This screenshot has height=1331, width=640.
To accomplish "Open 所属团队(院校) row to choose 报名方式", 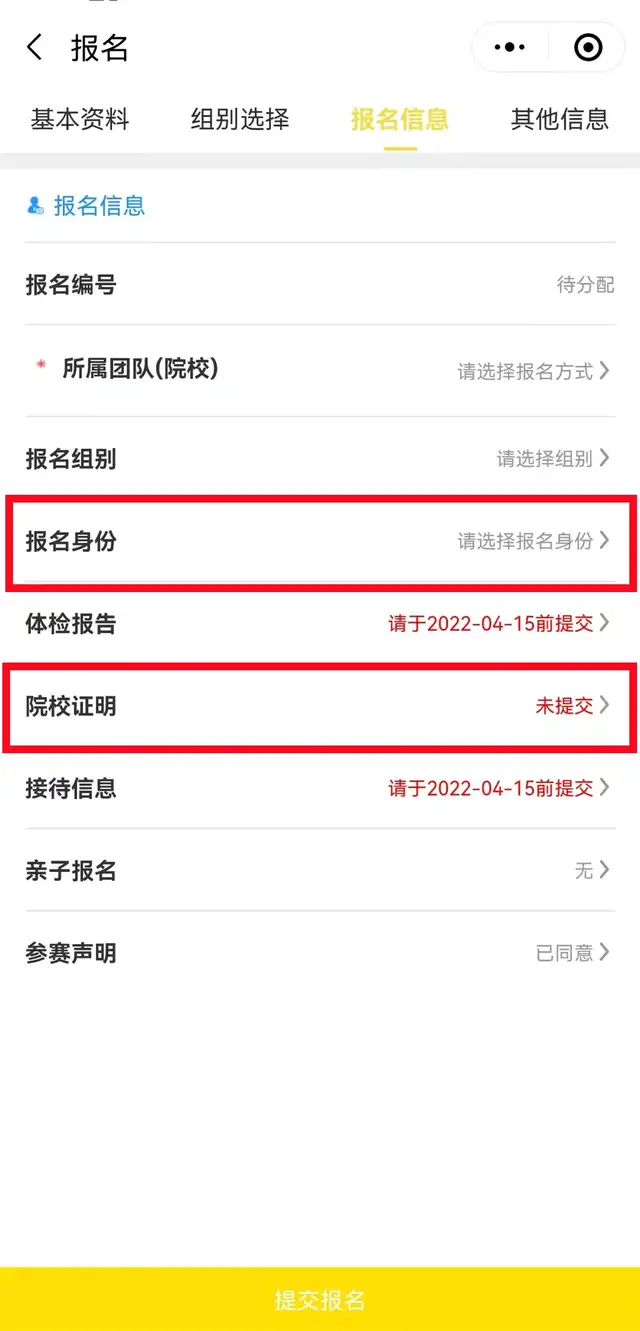I will pyautogui.click(x=320, y=370).
